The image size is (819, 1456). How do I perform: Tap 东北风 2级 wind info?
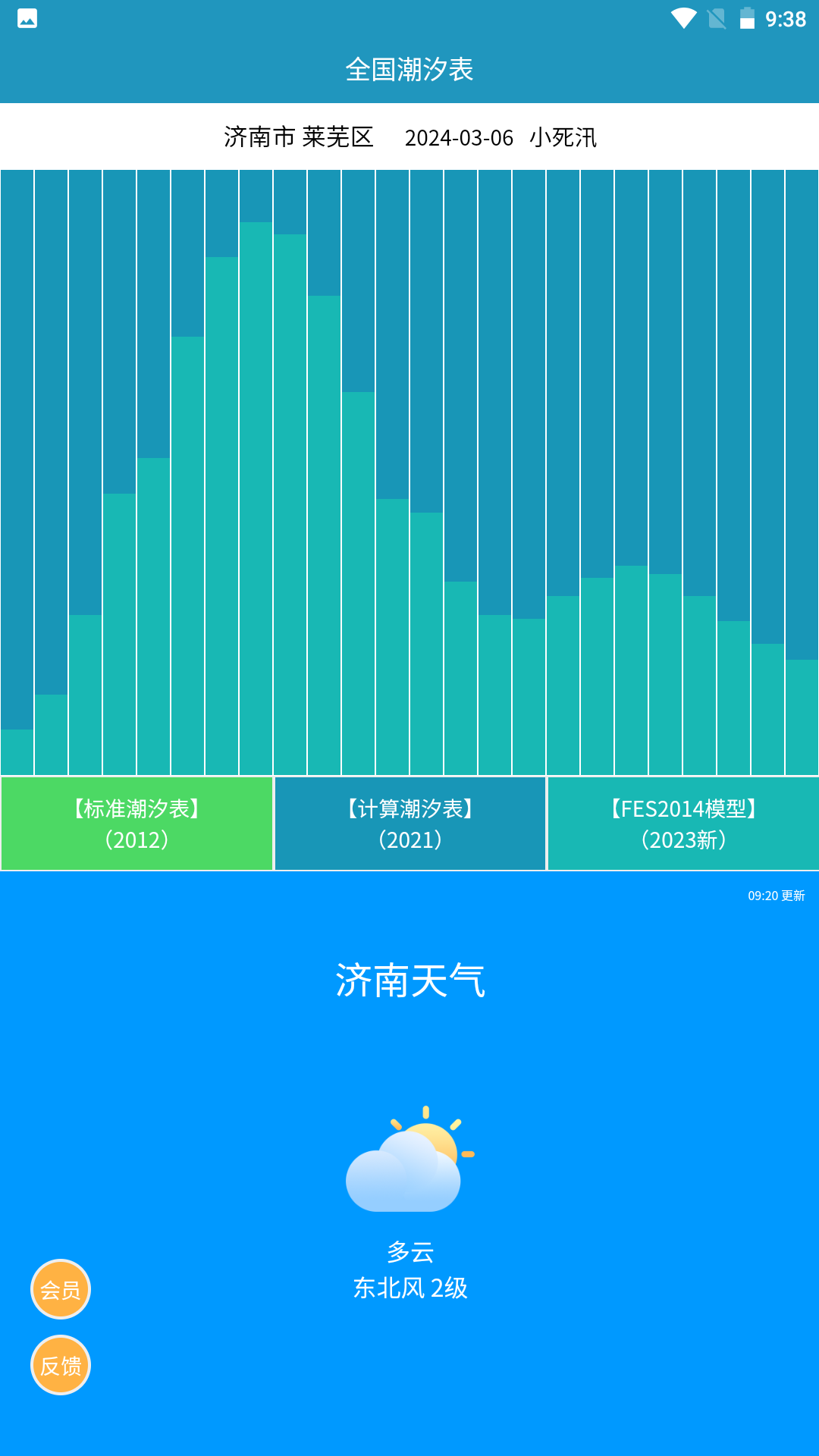(x=409, y=1287)
